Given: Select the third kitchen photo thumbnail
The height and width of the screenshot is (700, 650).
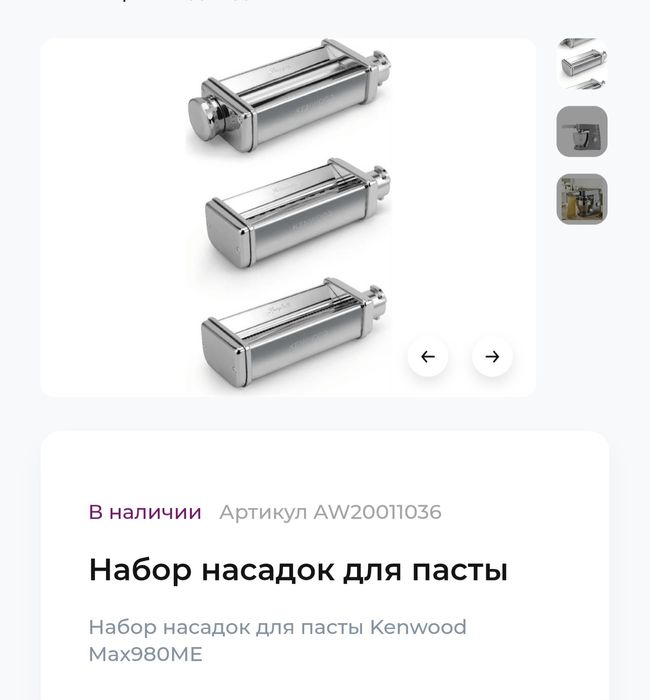Looking at the screenshot, I should [x=582, y=199].
